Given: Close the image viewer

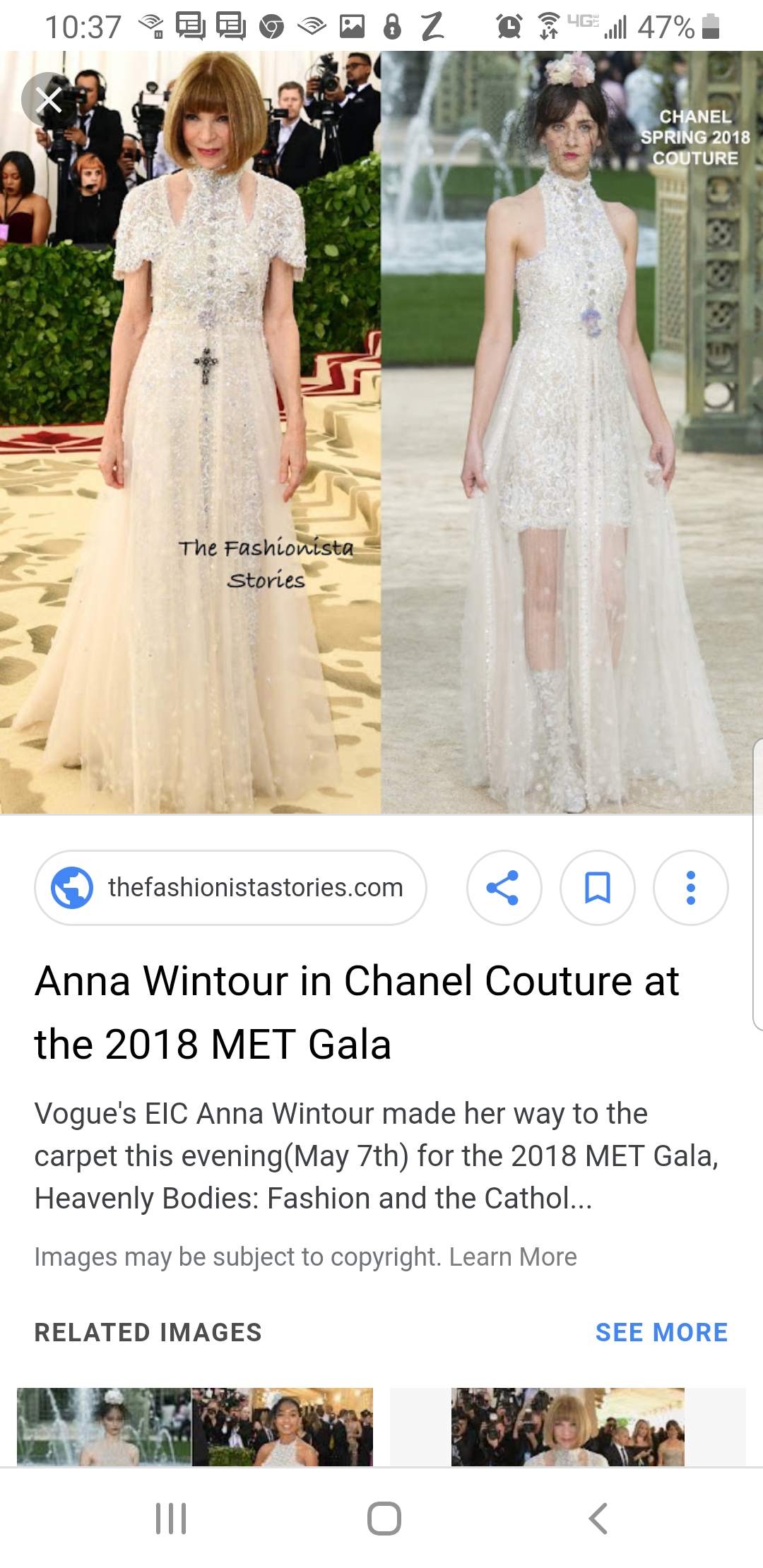Looking at the screenshot, I should (x=48, y=100).
